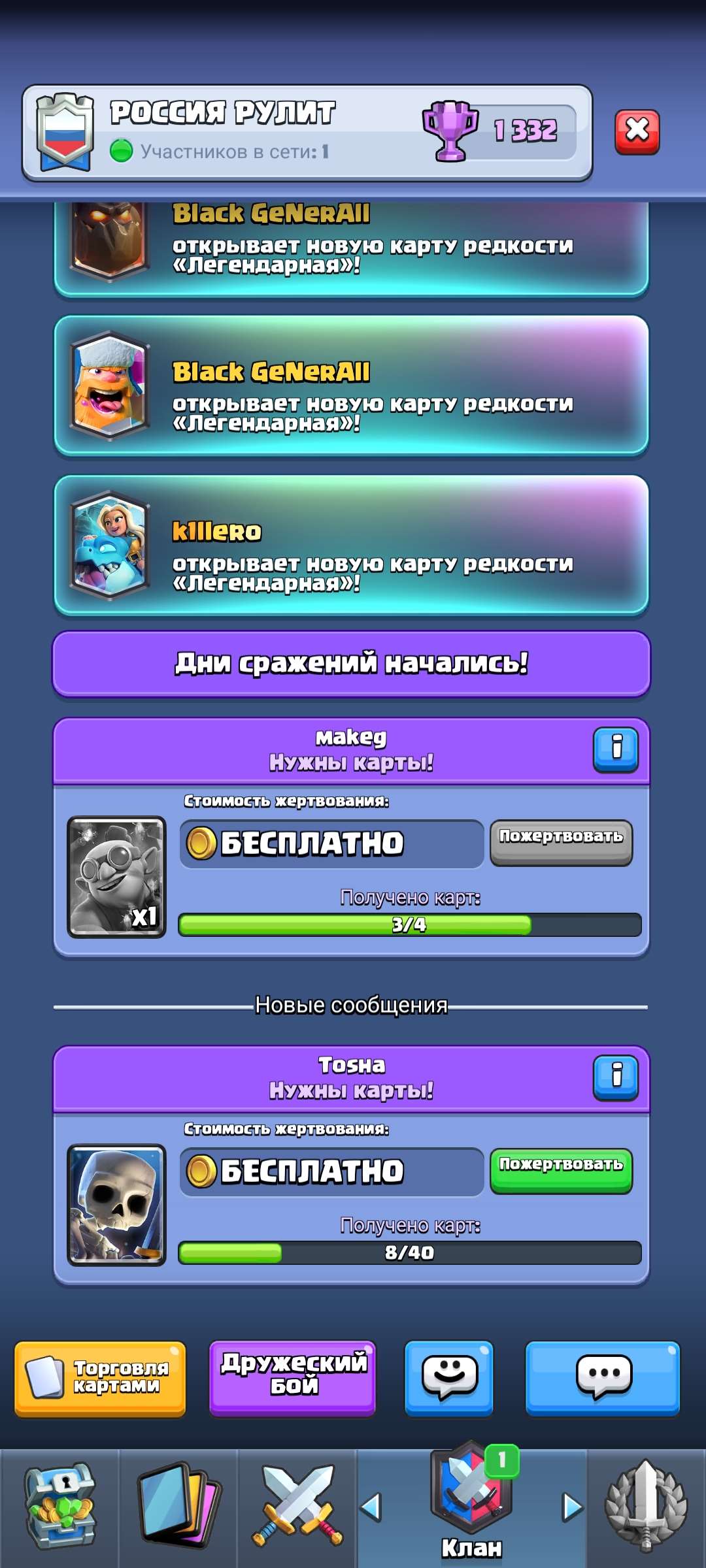Expand the Дни сражений начались banner
706x1568 pixels.
353,664
